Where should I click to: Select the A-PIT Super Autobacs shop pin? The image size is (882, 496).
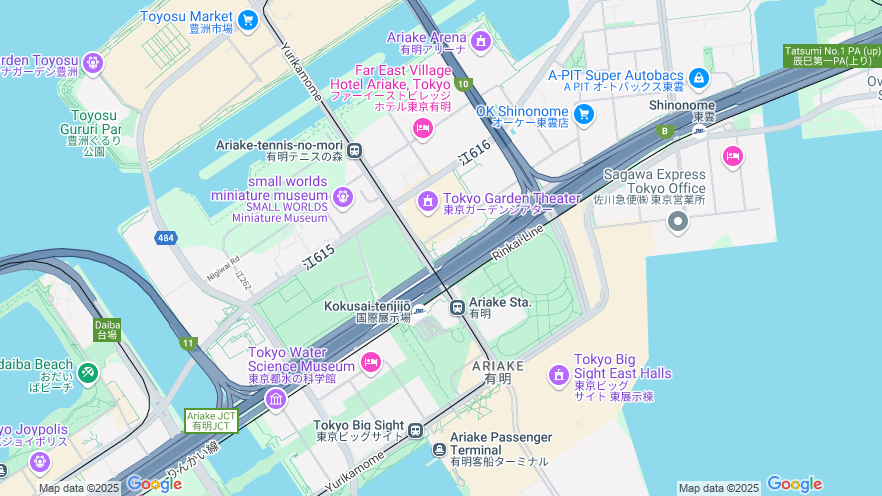click(x=699, y=77)
